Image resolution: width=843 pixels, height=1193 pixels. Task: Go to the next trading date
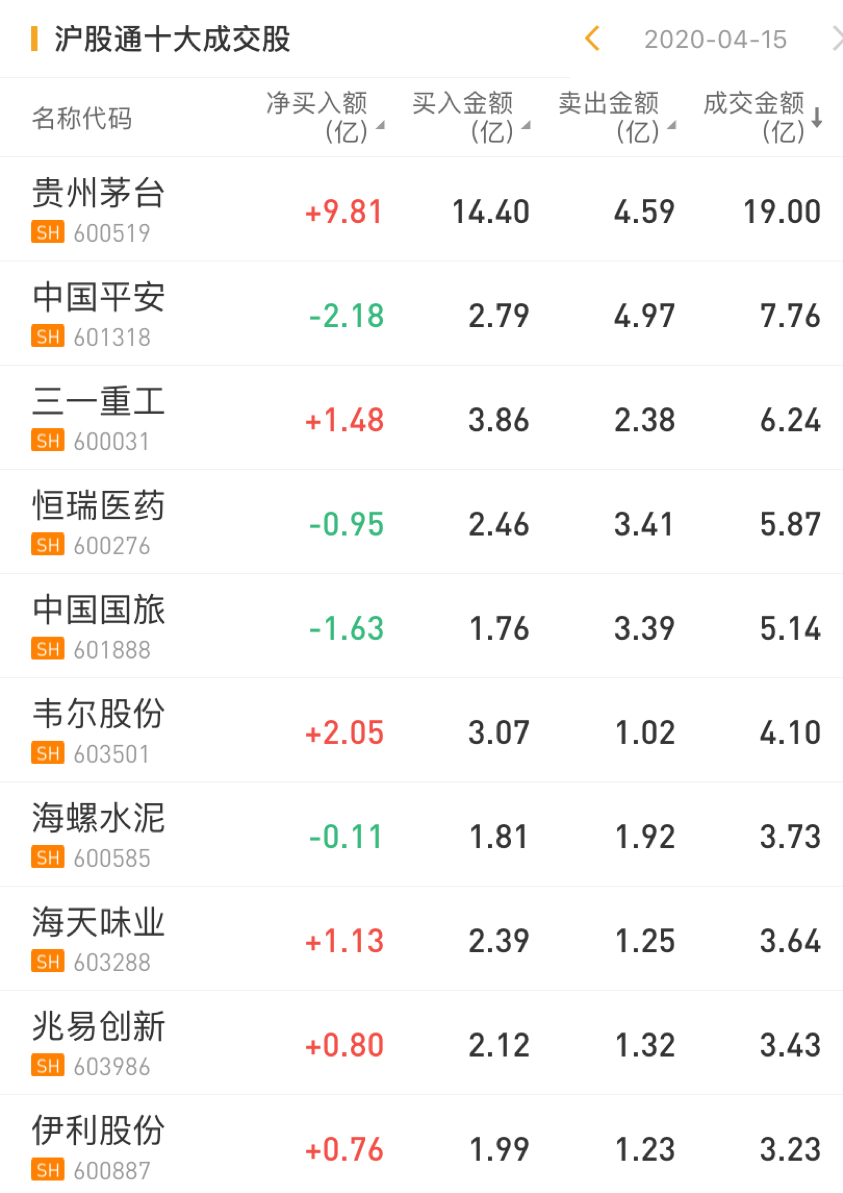(x=836, y=39)
